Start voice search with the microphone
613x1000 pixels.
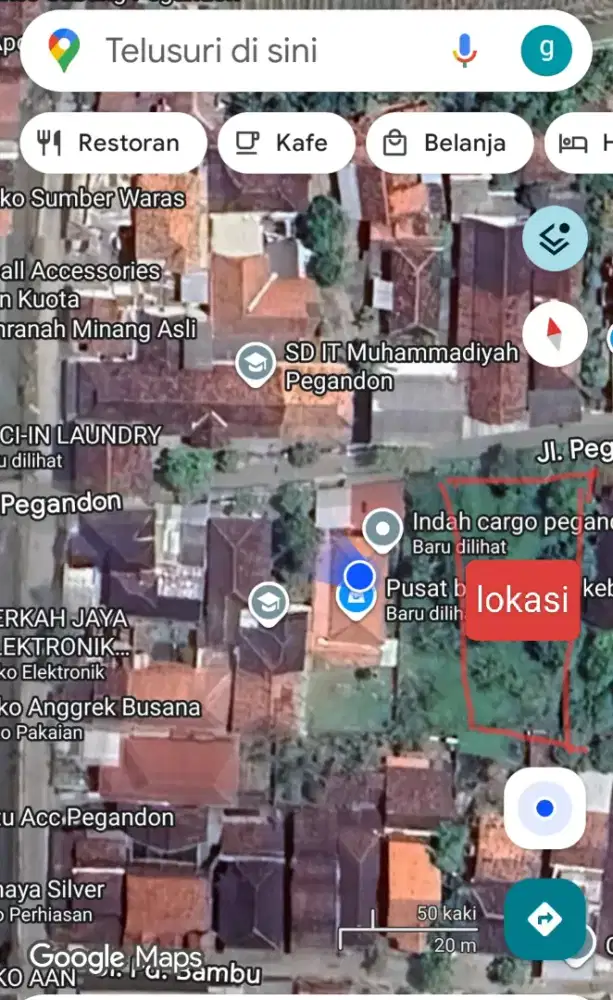[x=465, y=51]
